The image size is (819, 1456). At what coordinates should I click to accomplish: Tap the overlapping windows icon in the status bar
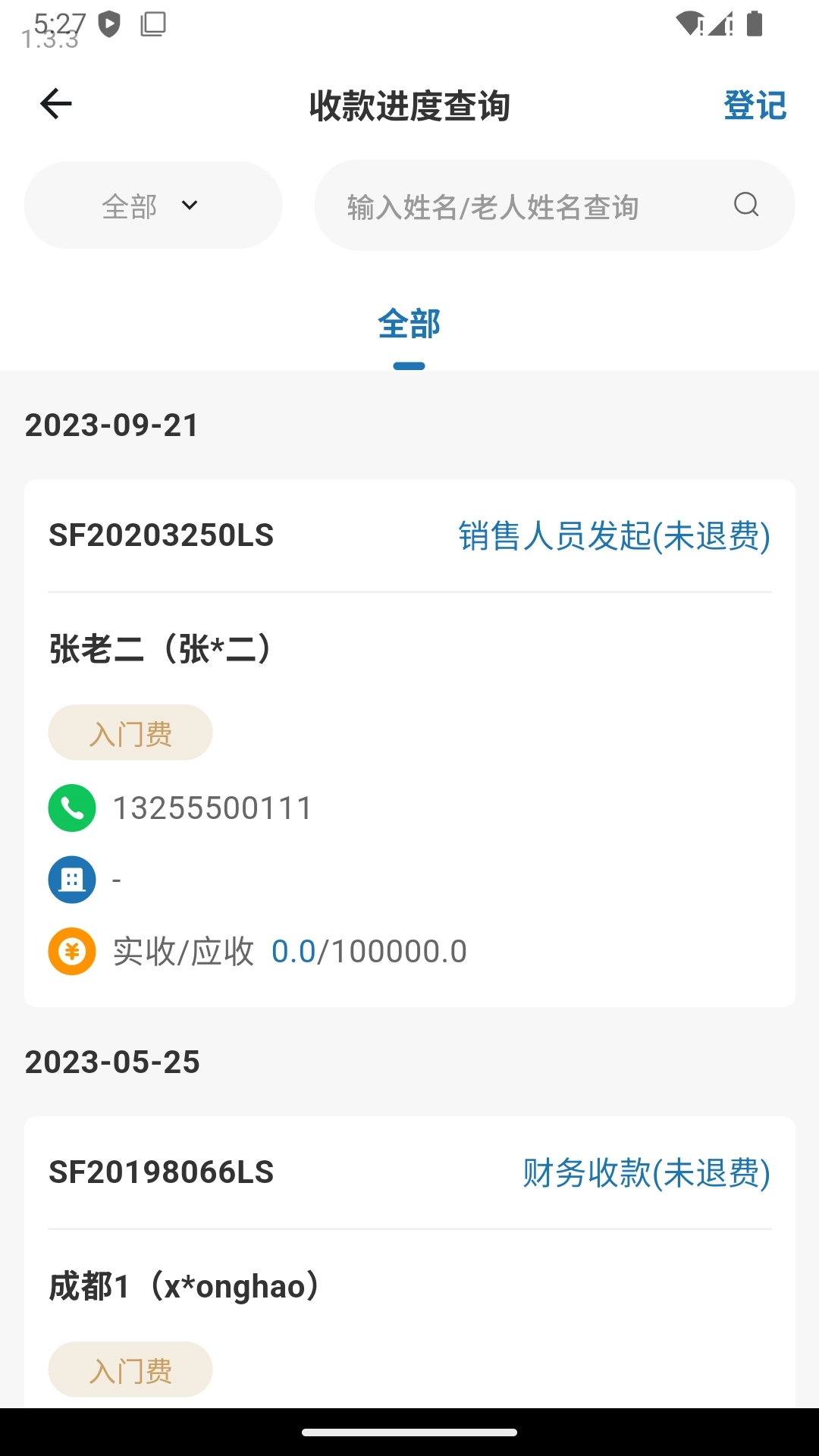click(153, 24)
